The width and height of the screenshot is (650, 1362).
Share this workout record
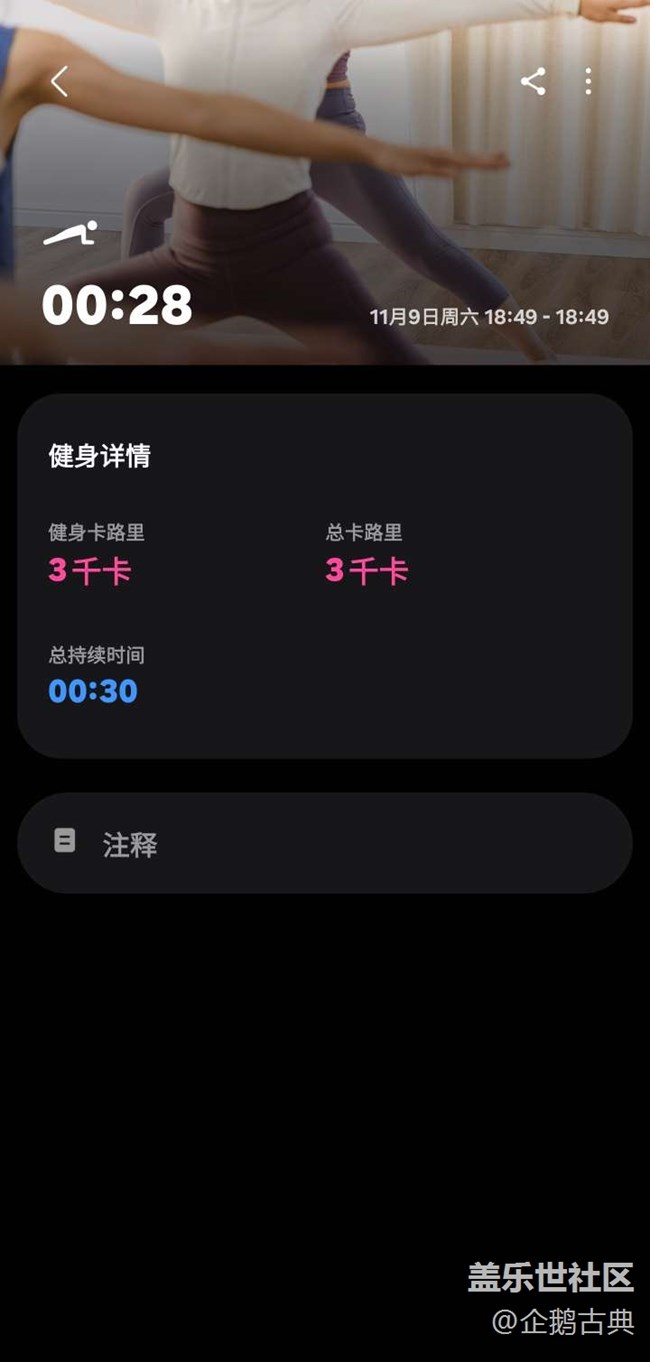click(533, 82)
